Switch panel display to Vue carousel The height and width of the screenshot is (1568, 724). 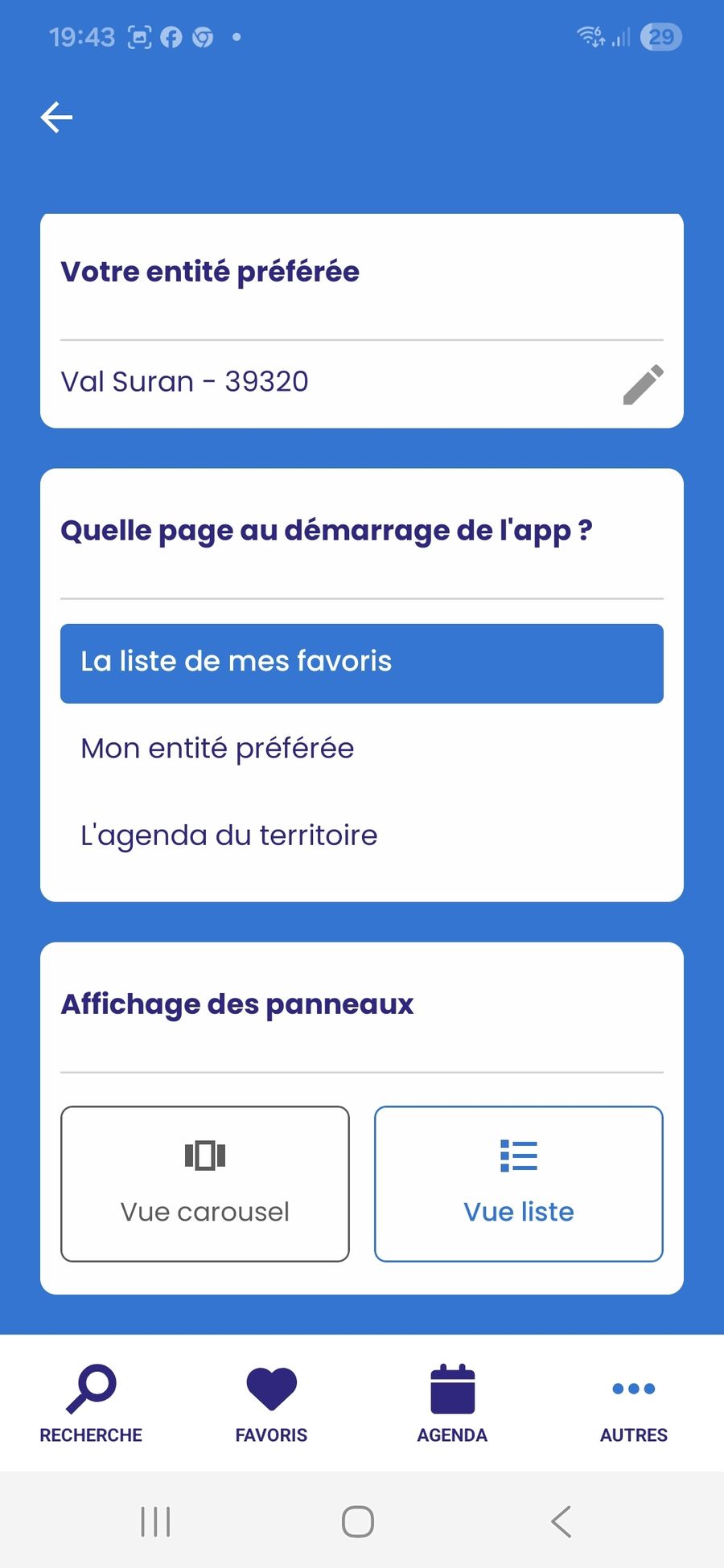click(x=205, y=1184)
